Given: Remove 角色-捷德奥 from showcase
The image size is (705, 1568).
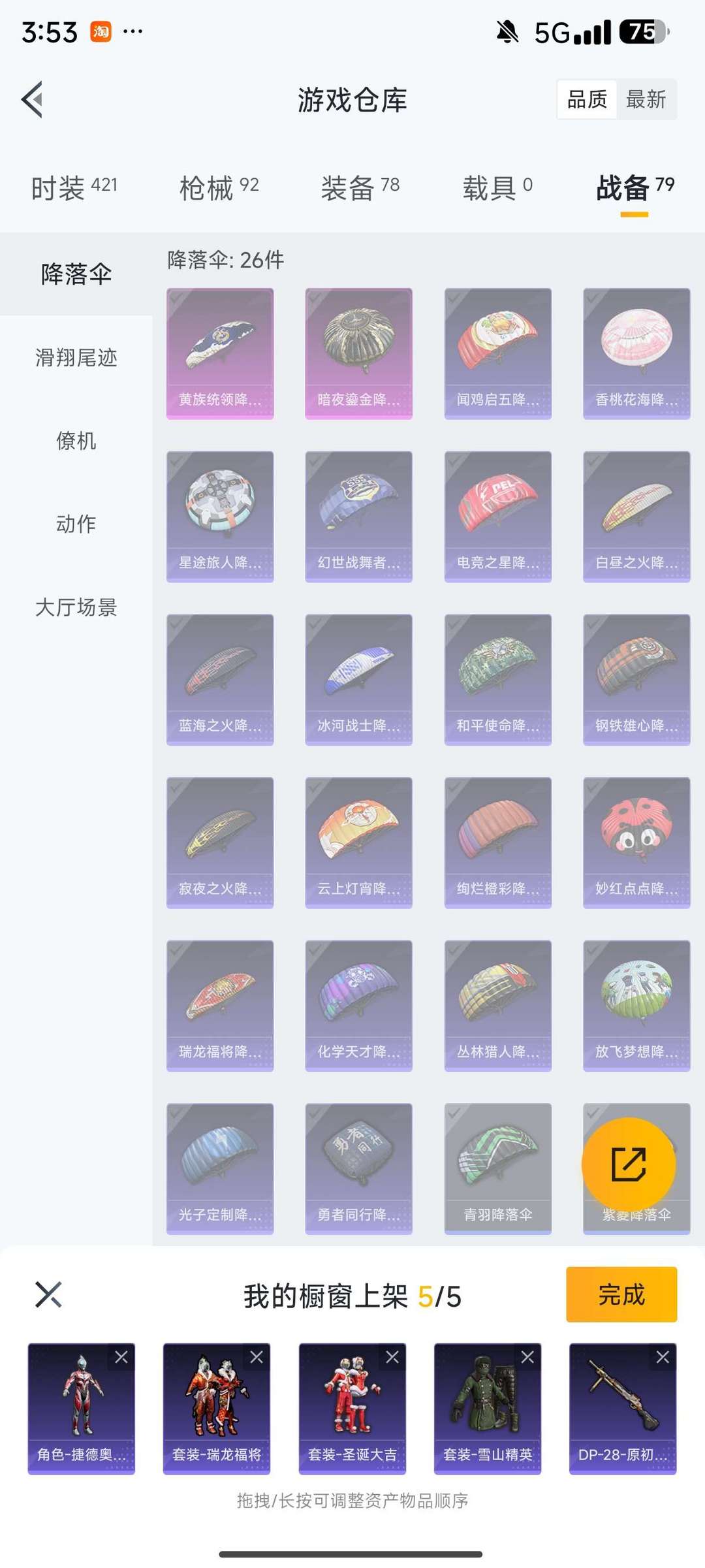Looking at the screenshot, I should (121, 1357).
